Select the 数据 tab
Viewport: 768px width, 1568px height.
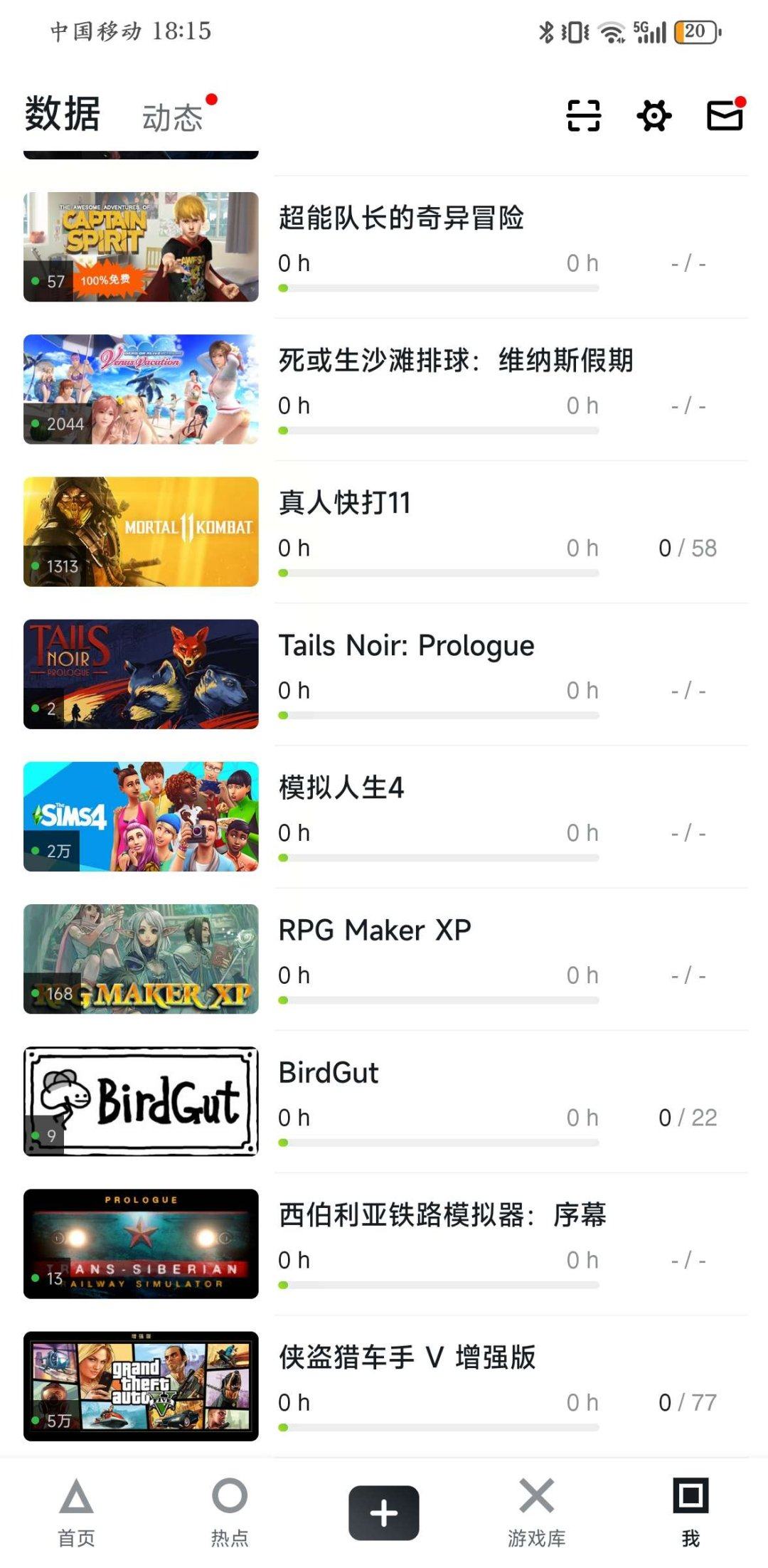click(63, 115)
